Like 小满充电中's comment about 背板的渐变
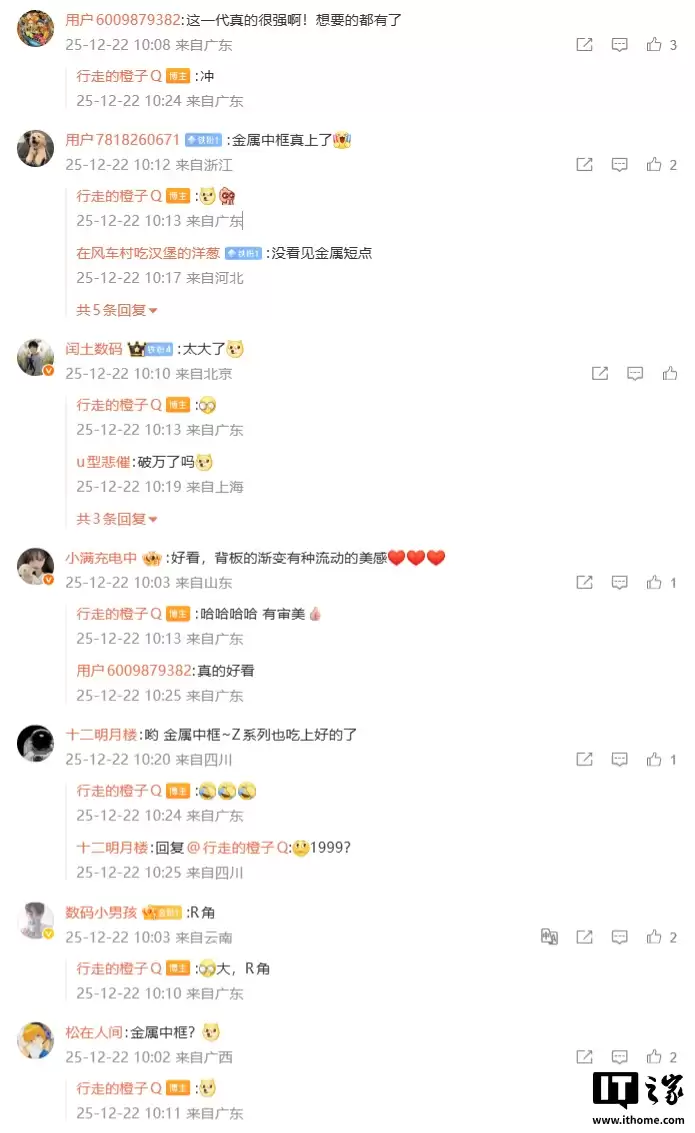 [654, 583]
